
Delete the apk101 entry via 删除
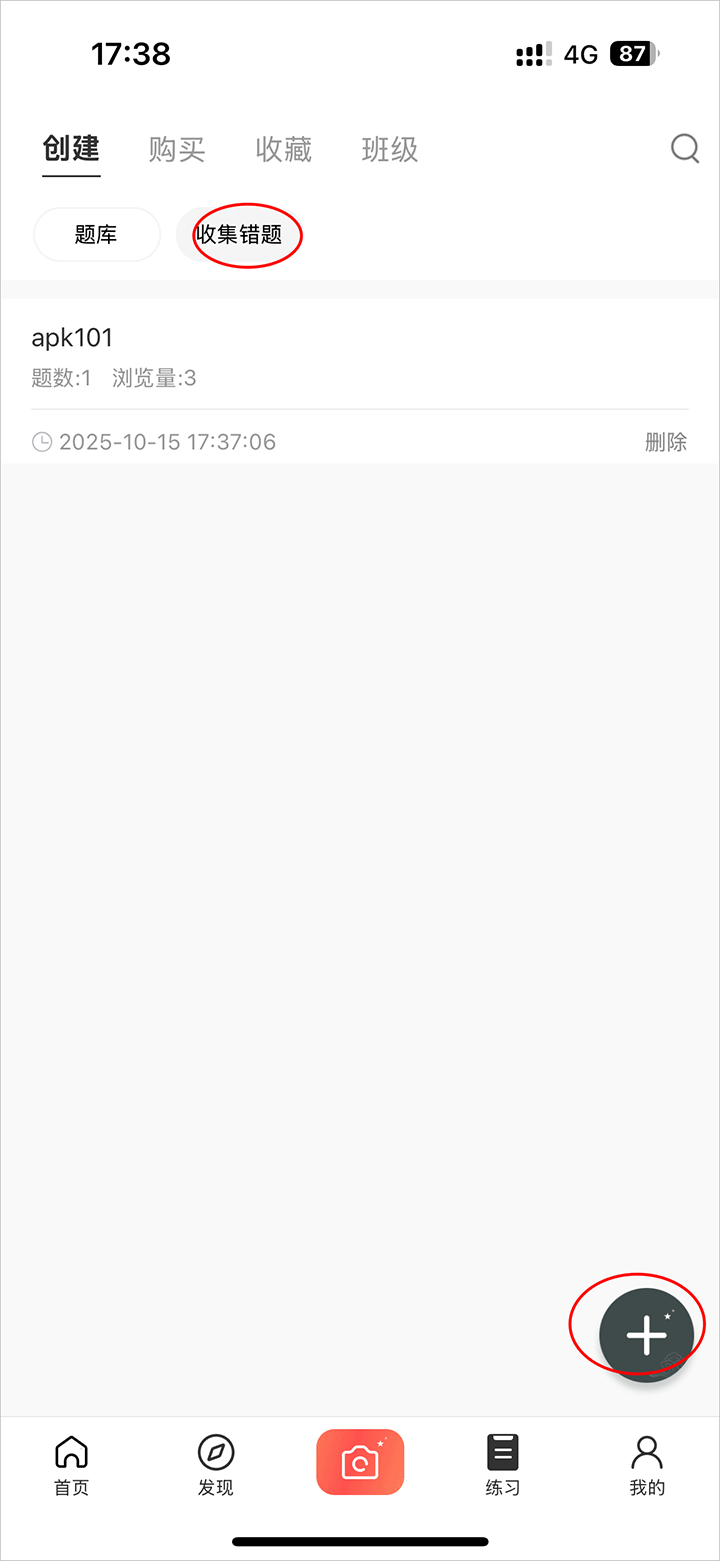click(x=666, y=442)
